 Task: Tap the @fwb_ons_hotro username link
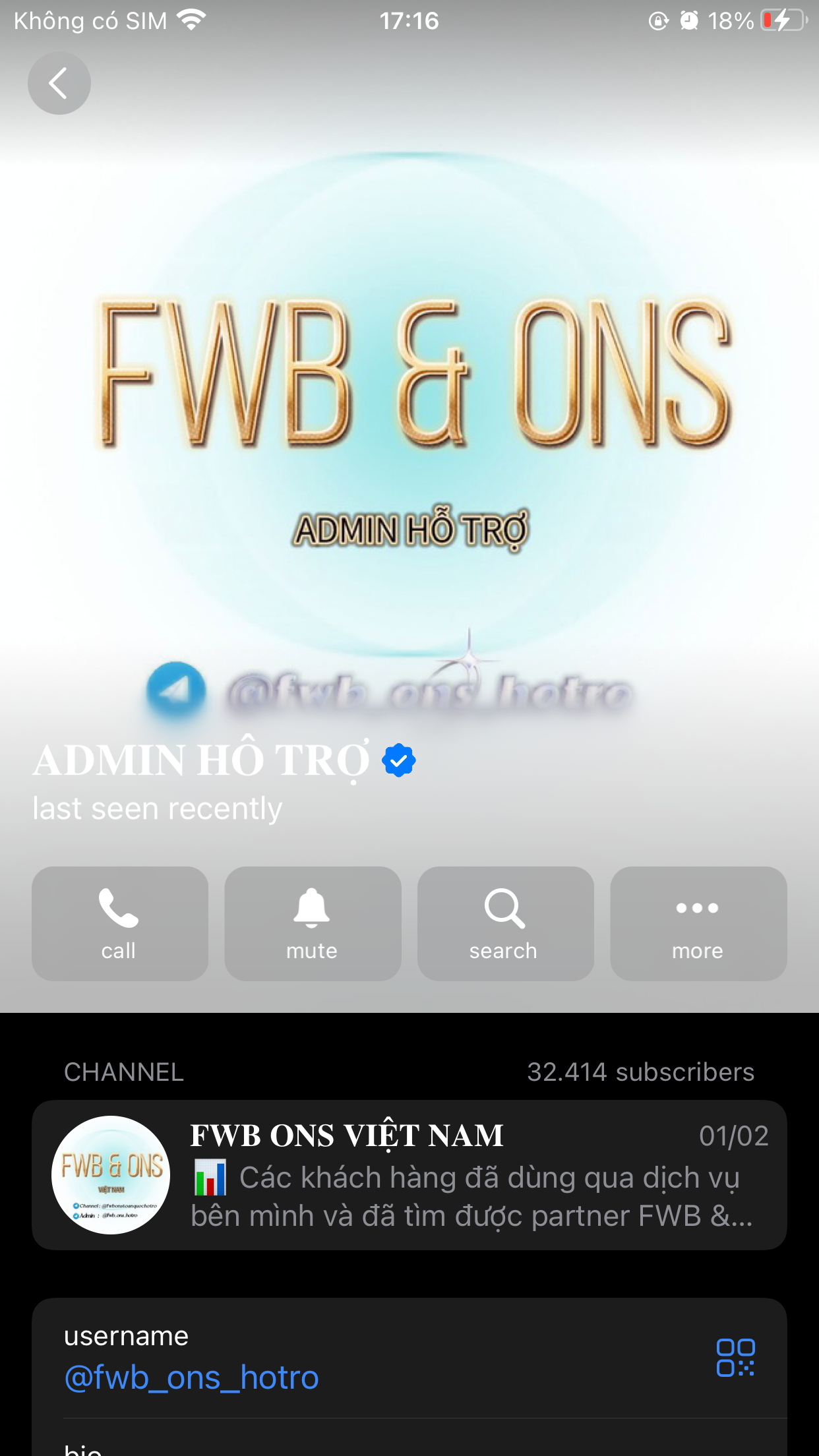point(191,1378)
